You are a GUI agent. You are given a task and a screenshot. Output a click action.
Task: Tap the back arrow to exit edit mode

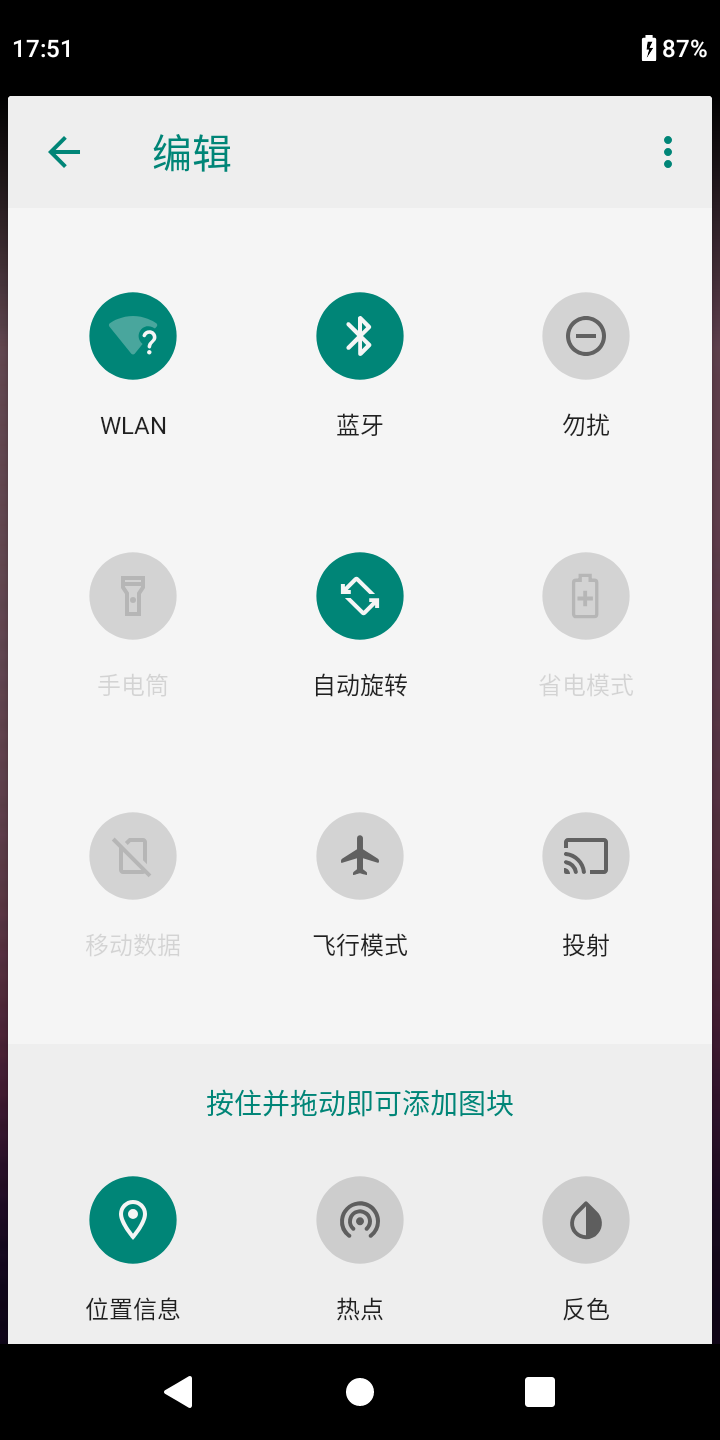tap(64, 152)
